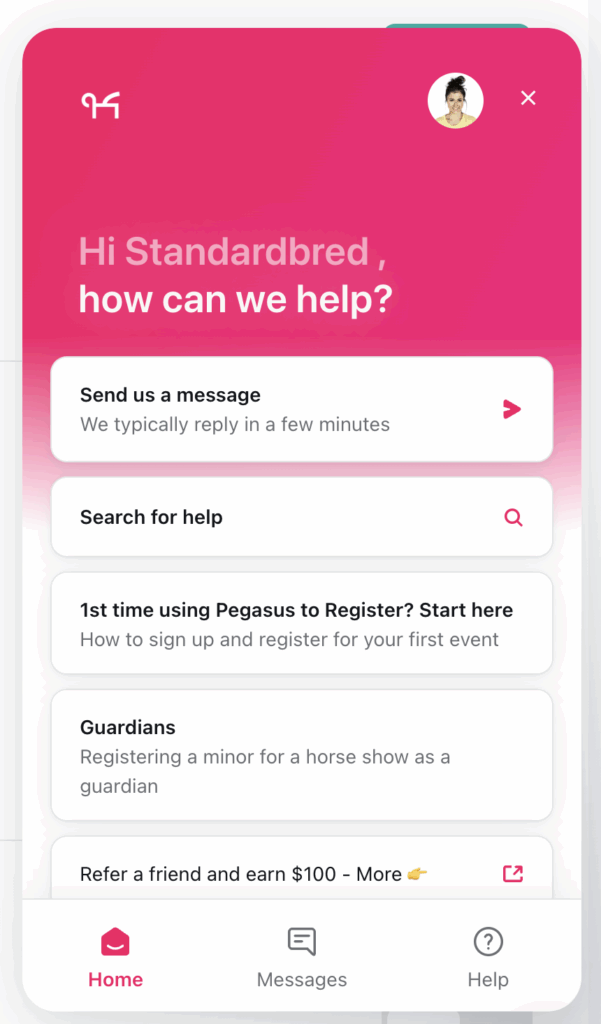Open the Guardians help article
The width and height of the screenshot is (601, 1024).
tap(301, 755)
